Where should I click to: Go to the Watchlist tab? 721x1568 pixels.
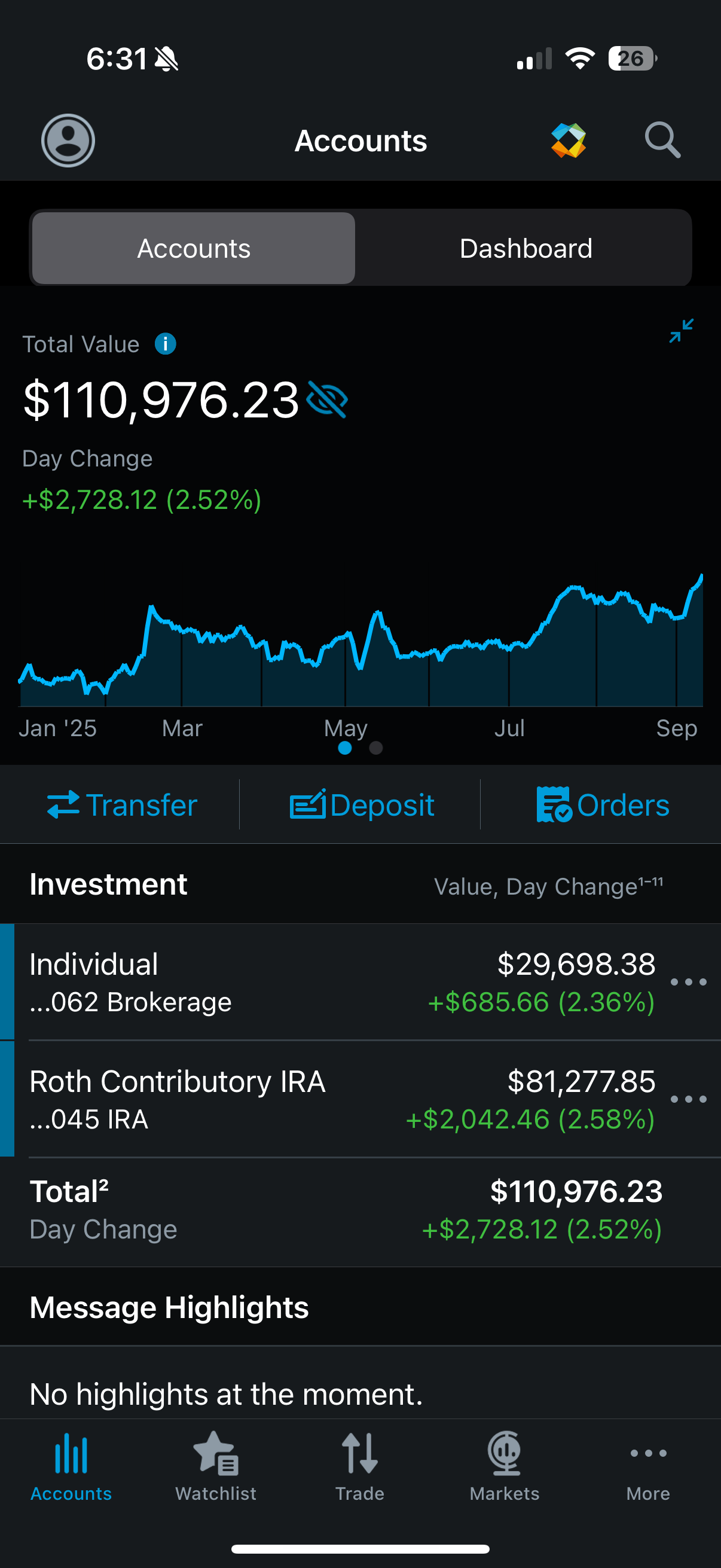point(215,1466)
